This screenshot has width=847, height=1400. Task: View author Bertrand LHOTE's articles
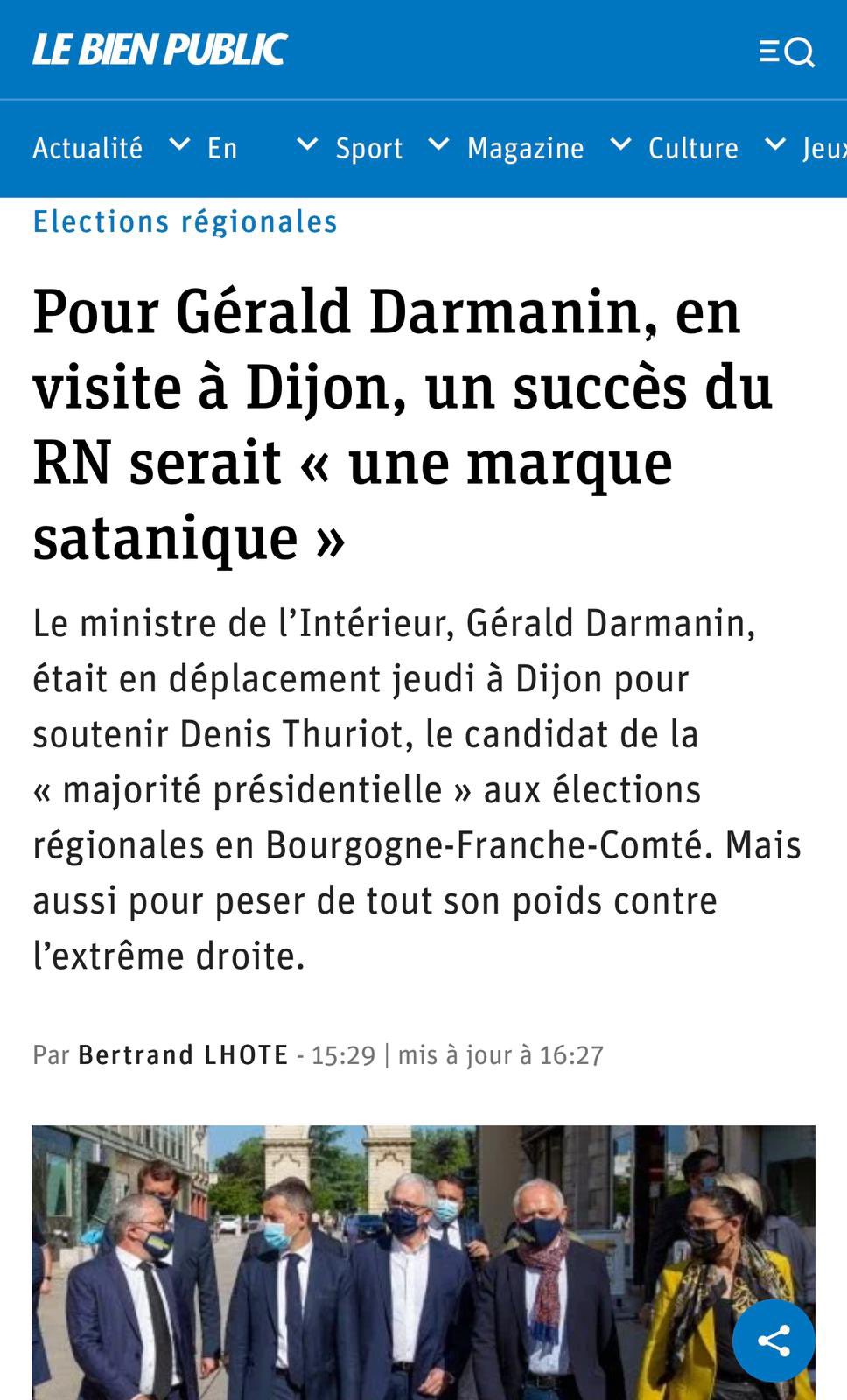click(x=183, y=1055)
